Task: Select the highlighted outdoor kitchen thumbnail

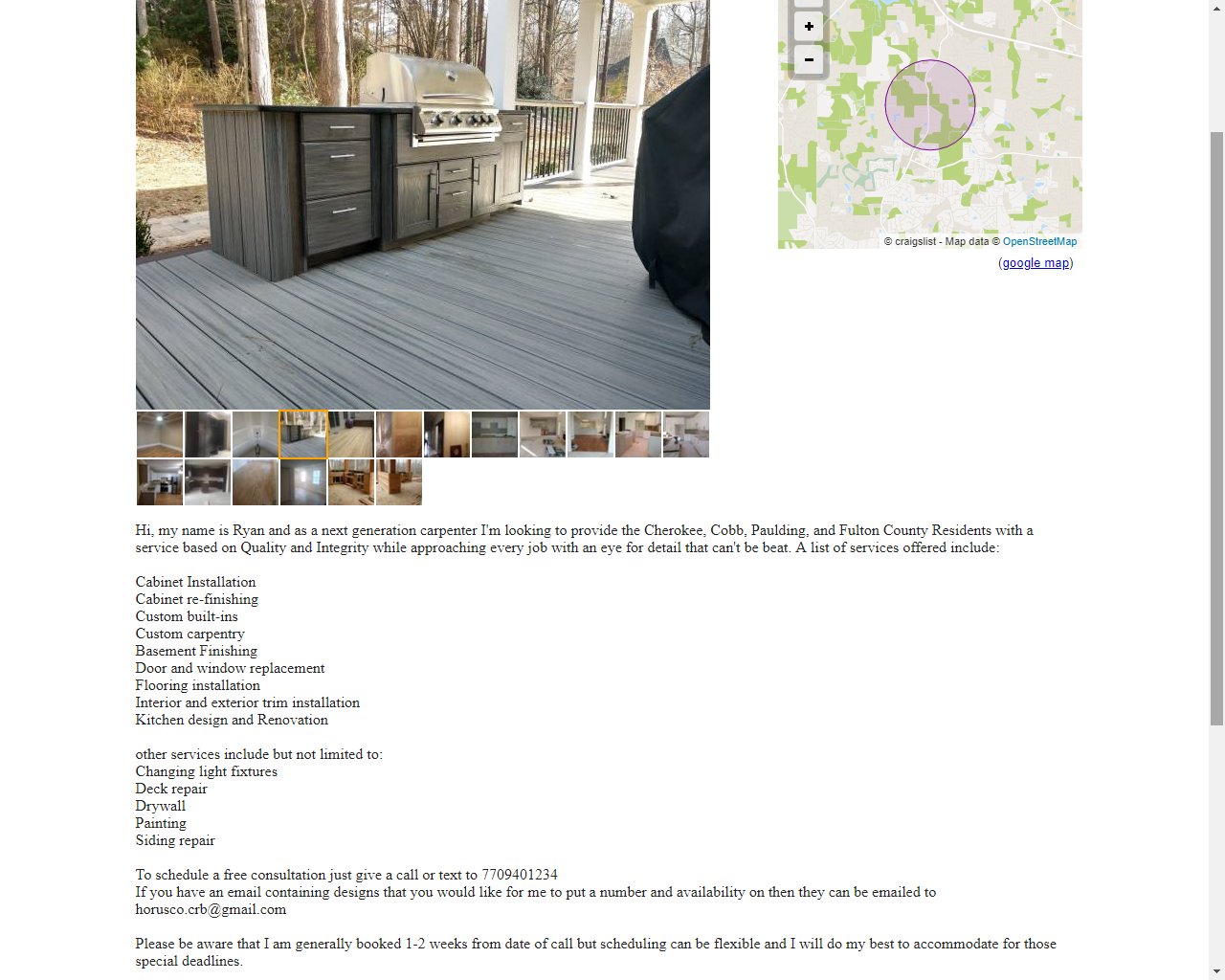Action: coord(303,434)
